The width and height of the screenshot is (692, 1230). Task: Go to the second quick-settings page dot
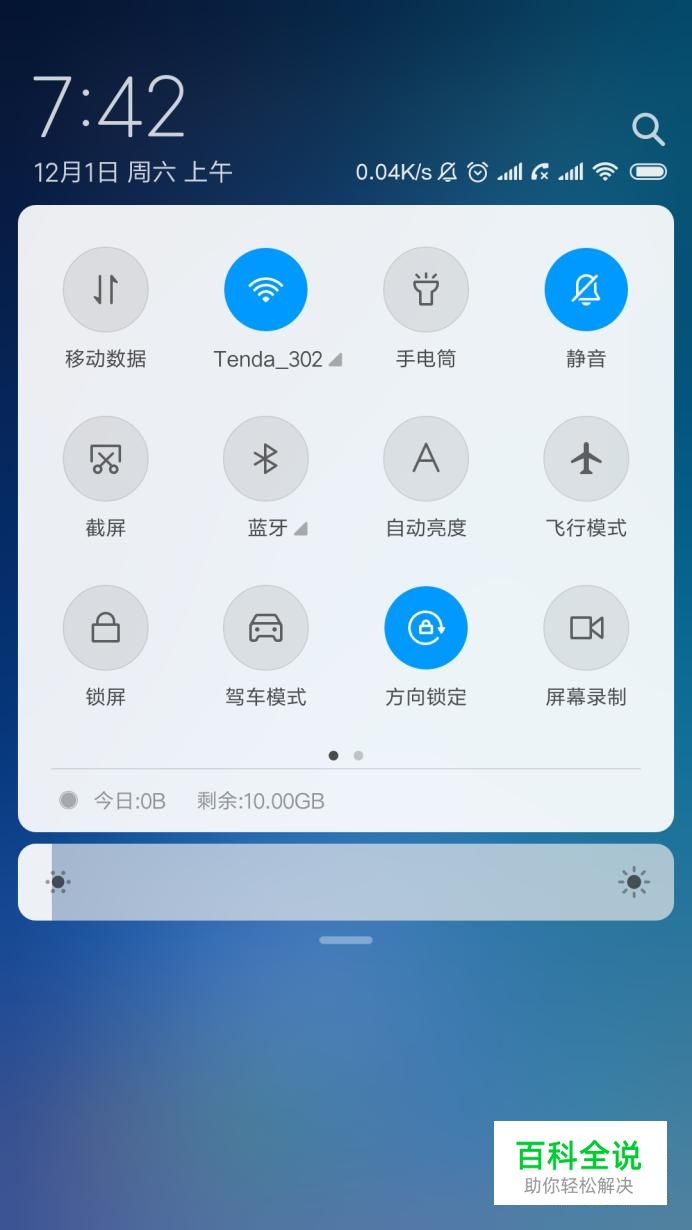point(358,756)
